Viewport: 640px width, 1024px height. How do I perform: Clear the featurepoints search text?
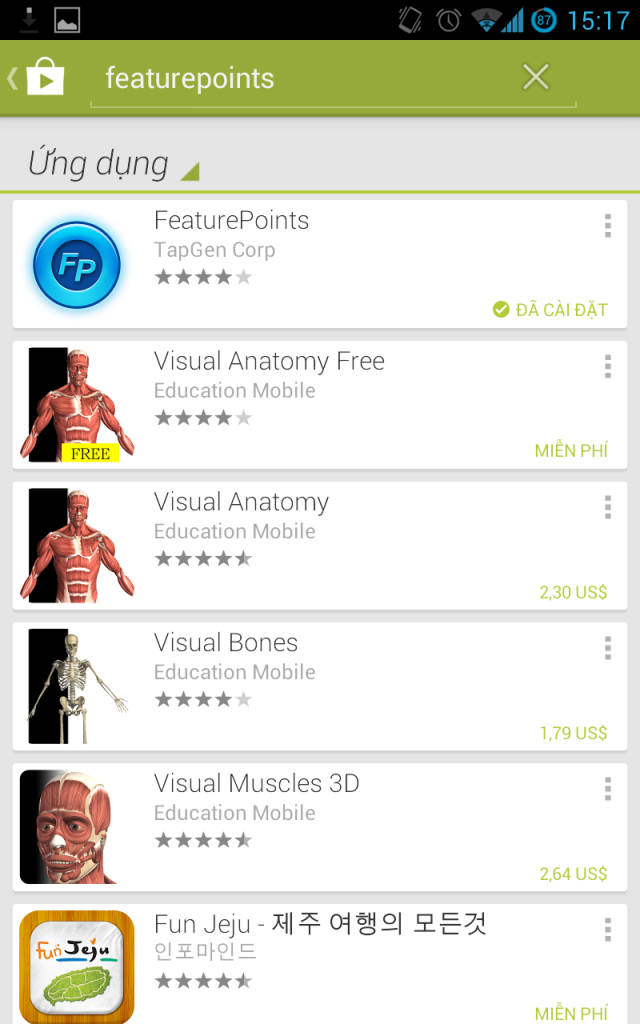(536, 77)
